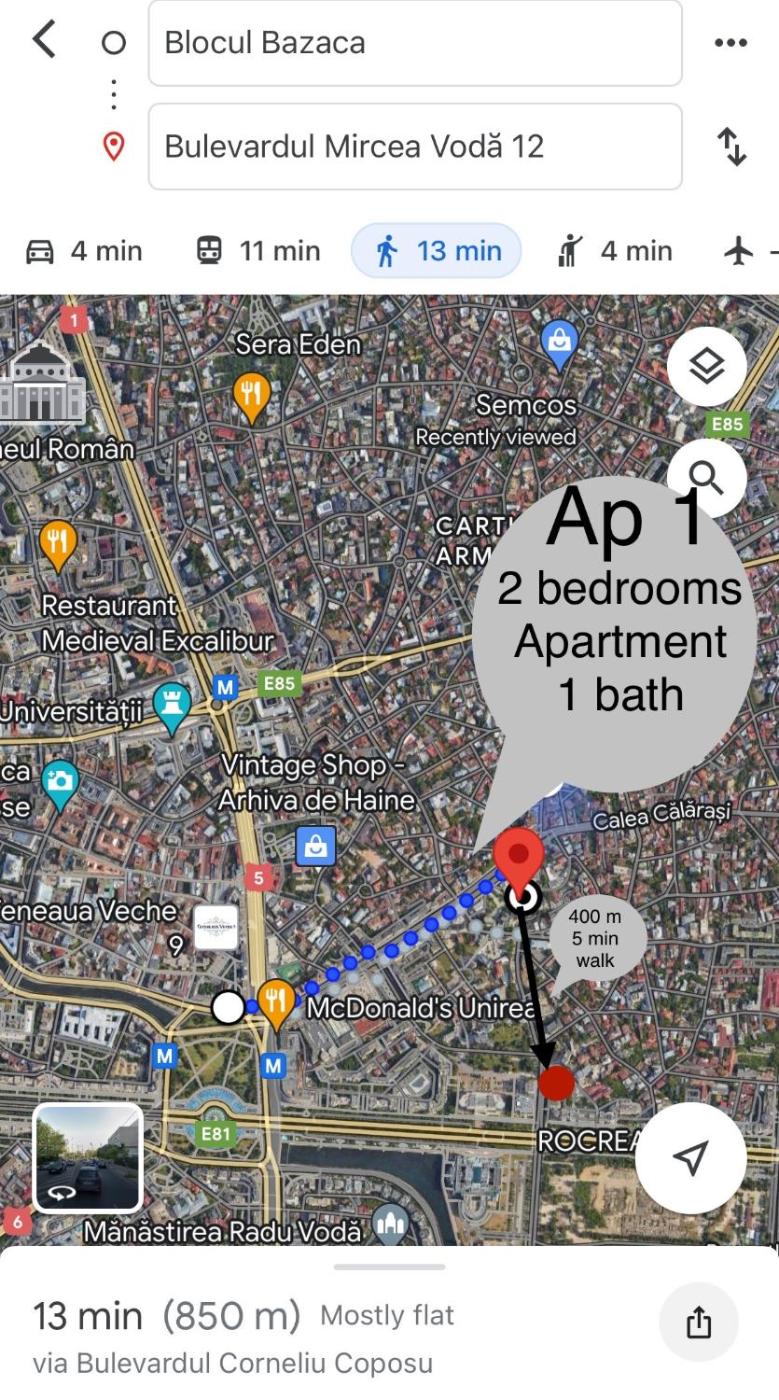
Task: Open the Street View preview thumbnail
Action: click(x=88, y=1157)
